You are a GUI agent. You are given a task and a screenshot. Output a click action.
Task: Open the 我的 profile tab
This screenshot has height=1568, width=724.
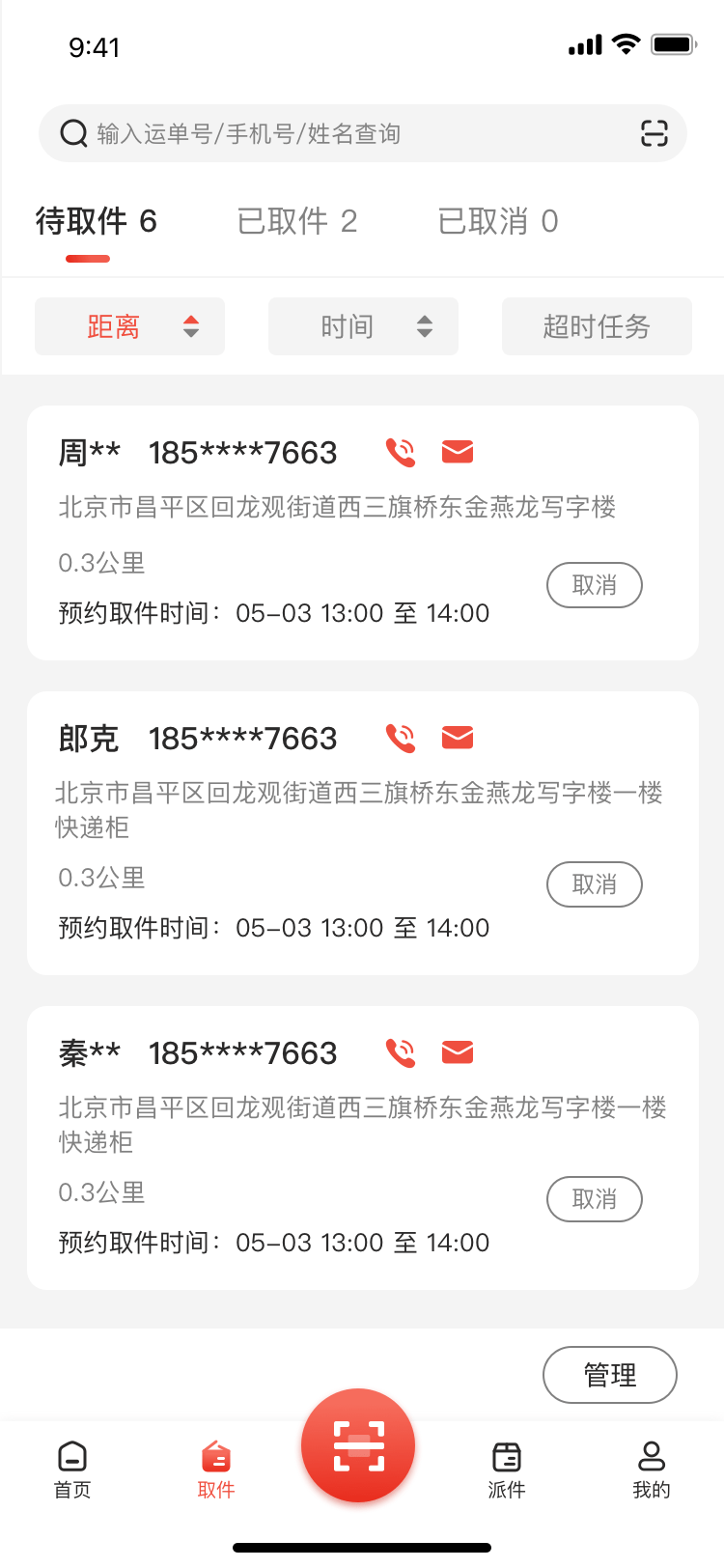(652, 1469)
